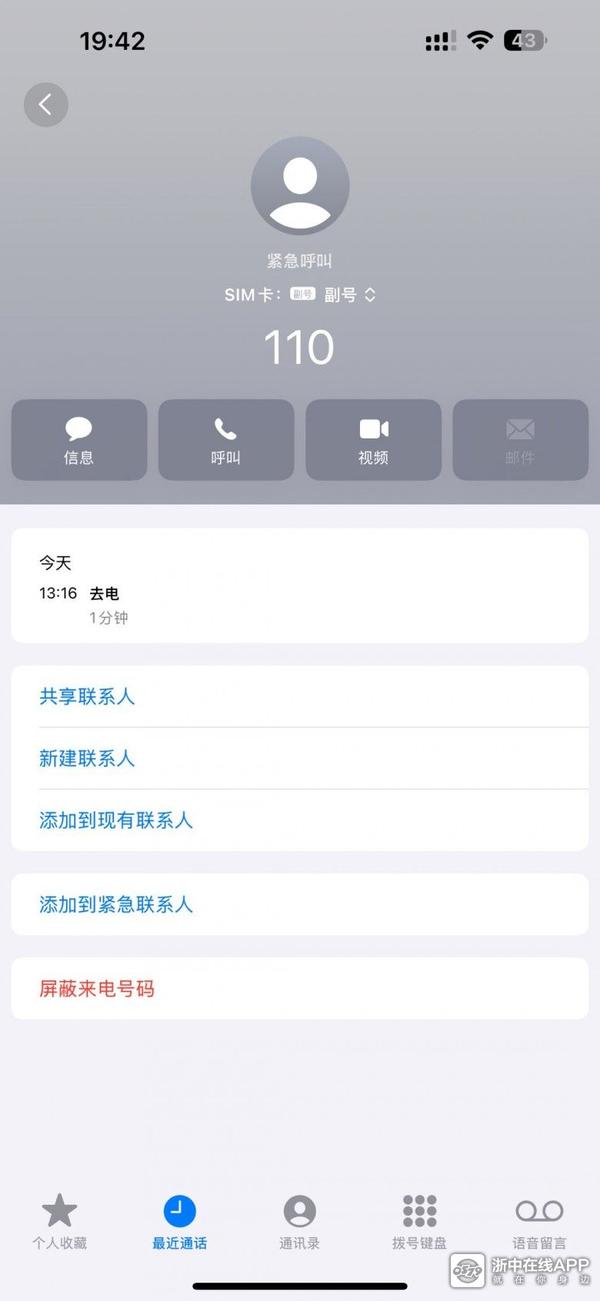Call 110 with the 呼叫 button
The height and width of the screenshot is (1301, 600).
tap(226, 441)
